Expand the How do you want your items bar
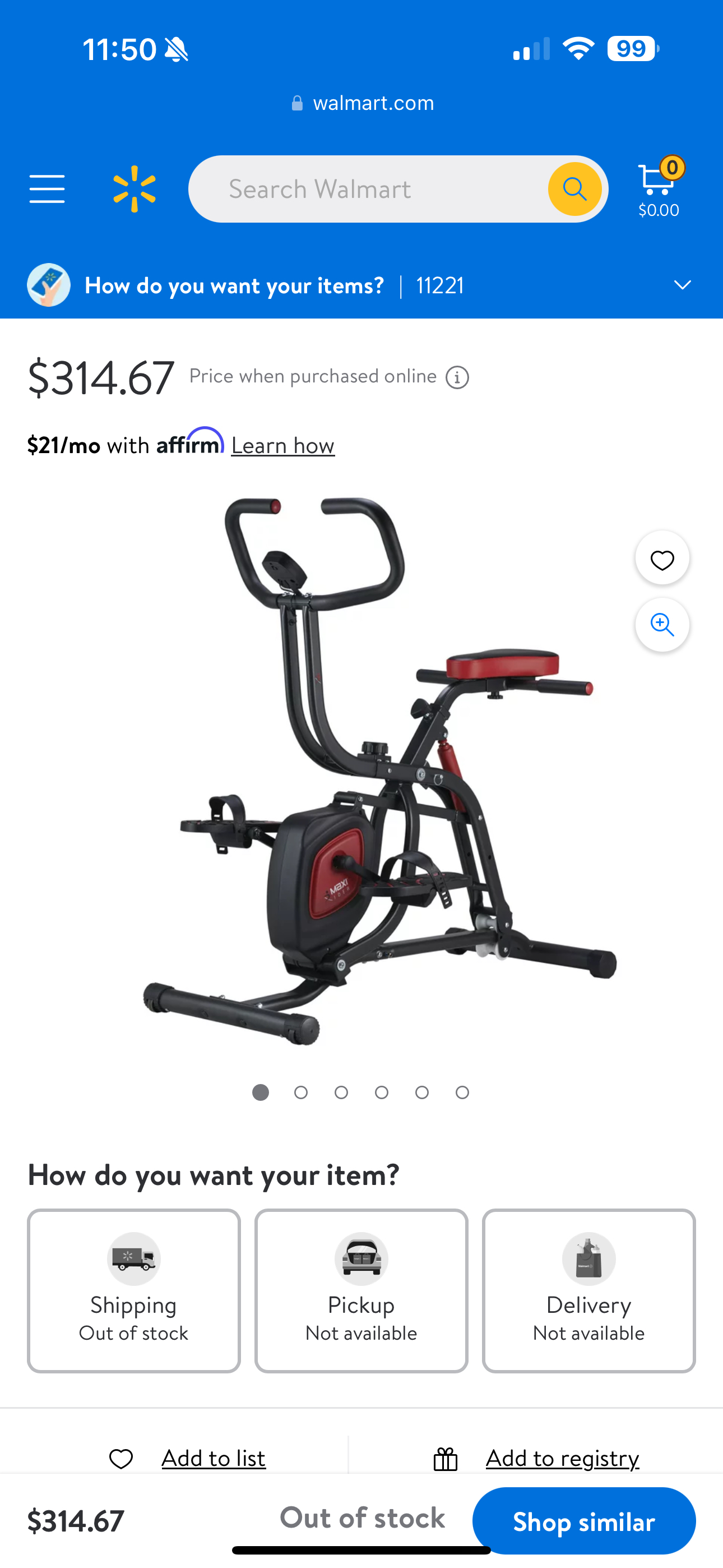Viewport: 723px width, 1568px height. coord(682,285)
